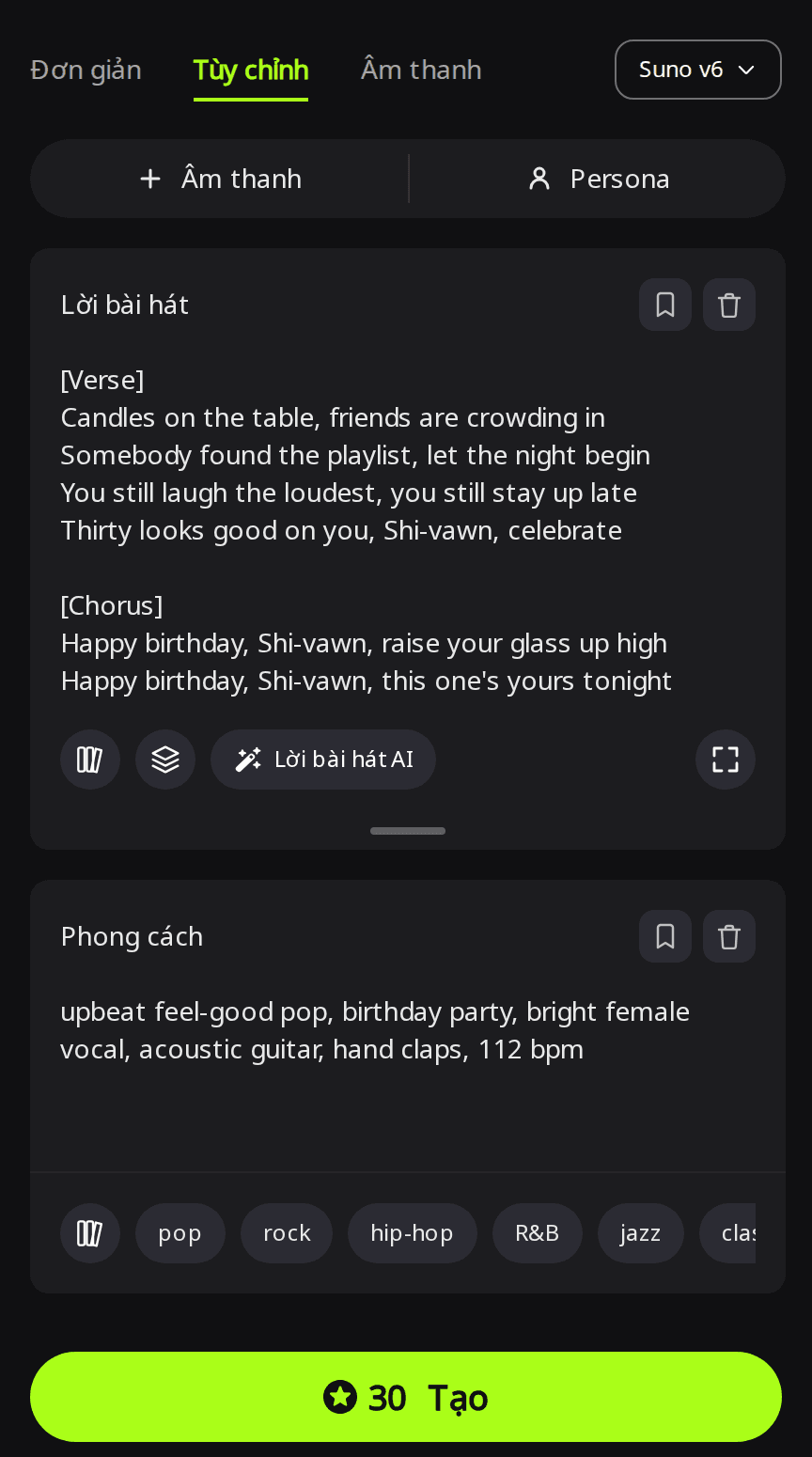The image size is (812, 1457).
Task: Expand the lyrics editor to fullscreen
Action: [x=726, y=760]
